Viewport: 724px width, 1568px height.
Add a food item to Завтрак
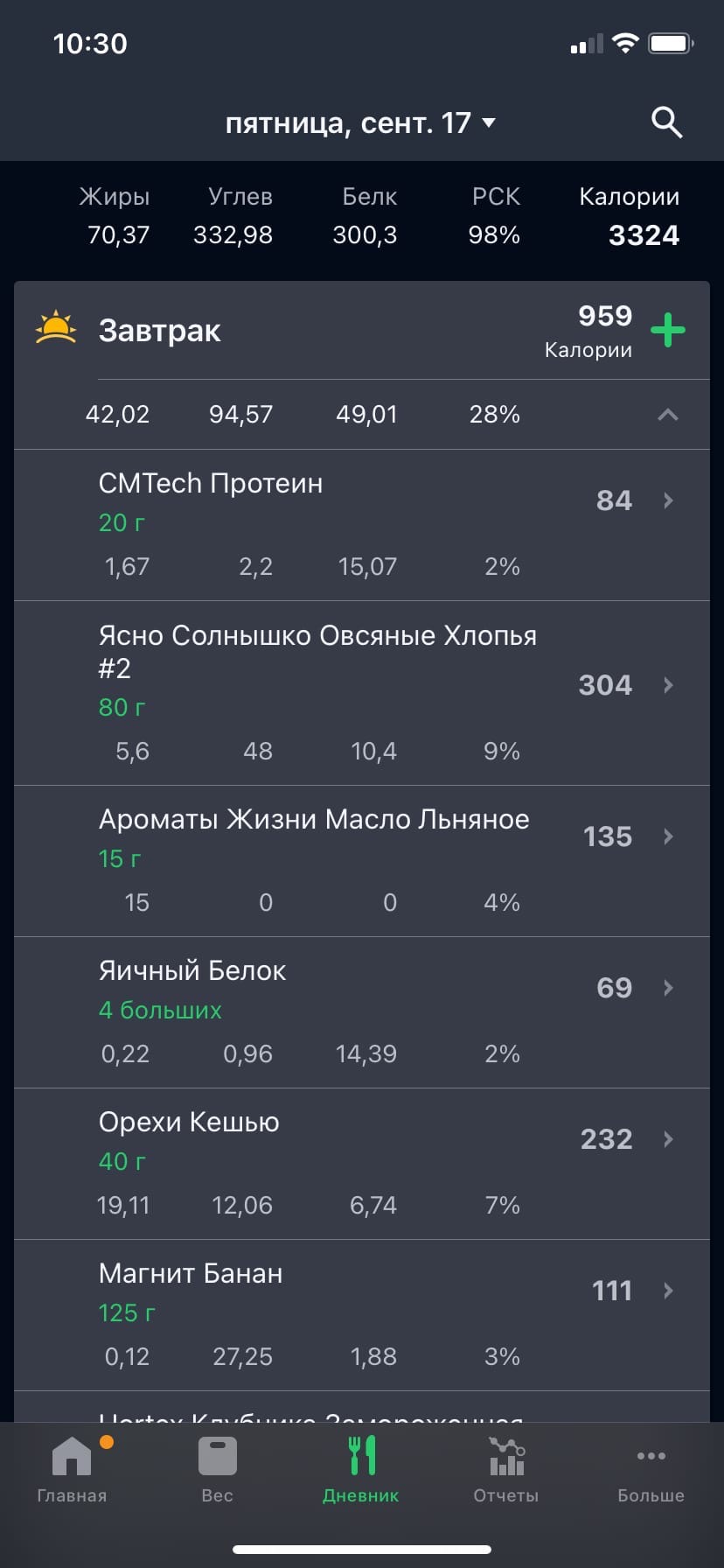point(668,331)
